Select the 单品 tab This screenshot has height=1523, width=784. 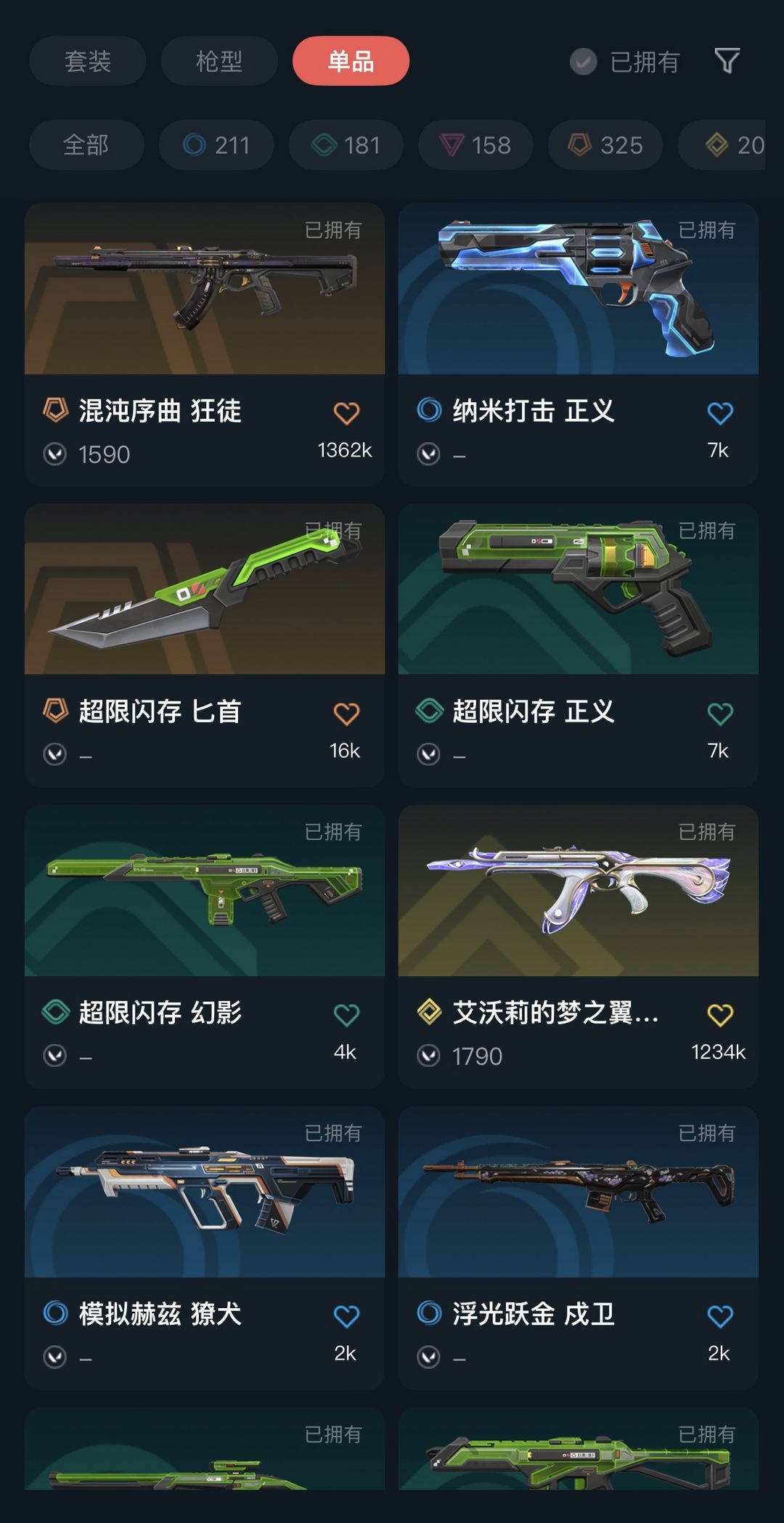(351, 61)
